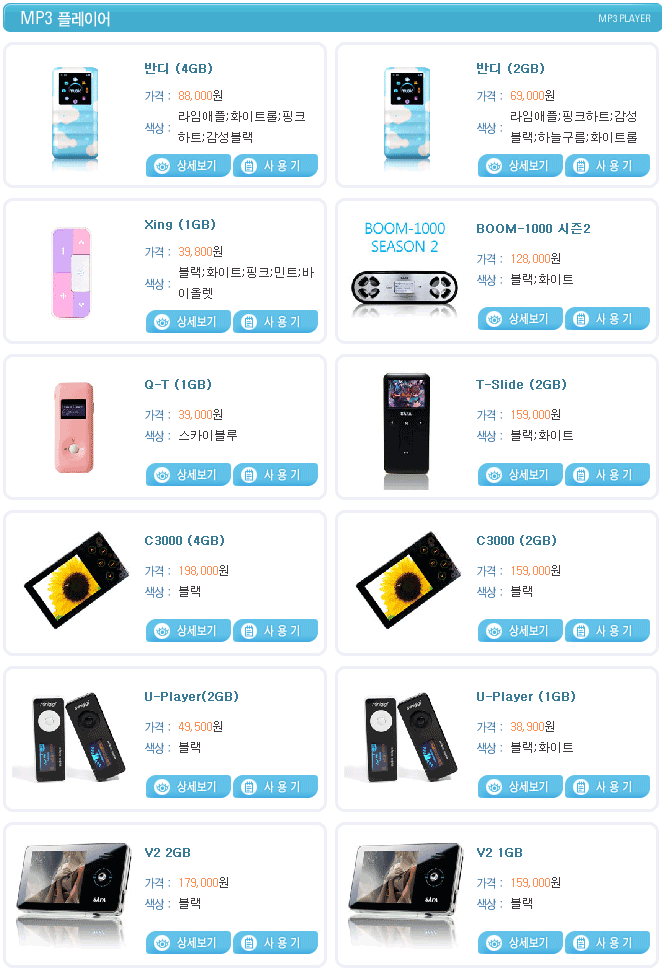This screenshot has height=975, width=662.
Task: Open 사용기 for V2 1GB
Action: click(607, 943)
